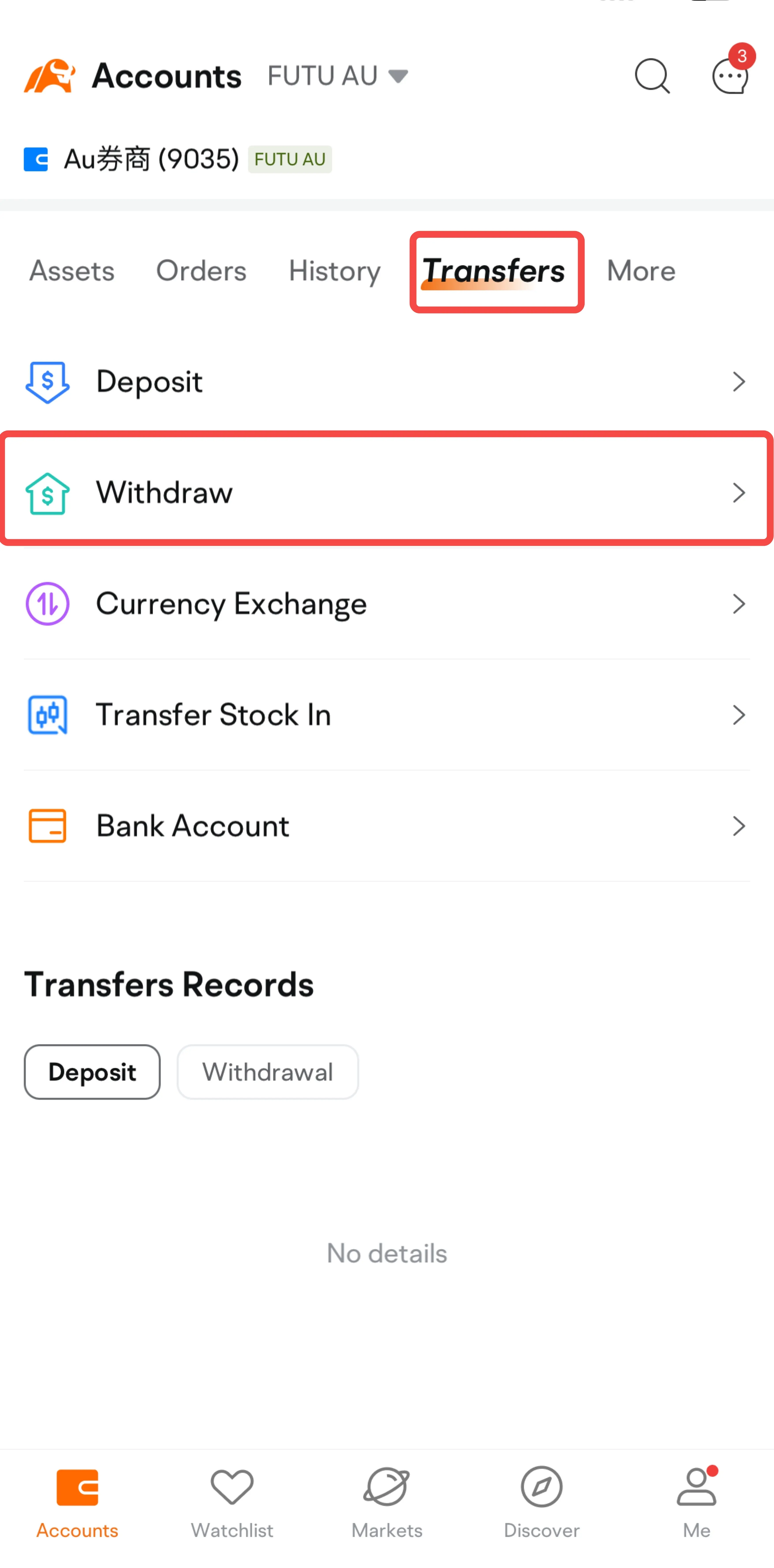Show Withdrawal transfer records
The height and width of the screenshot is (1568, 774).
[267, 1072]
